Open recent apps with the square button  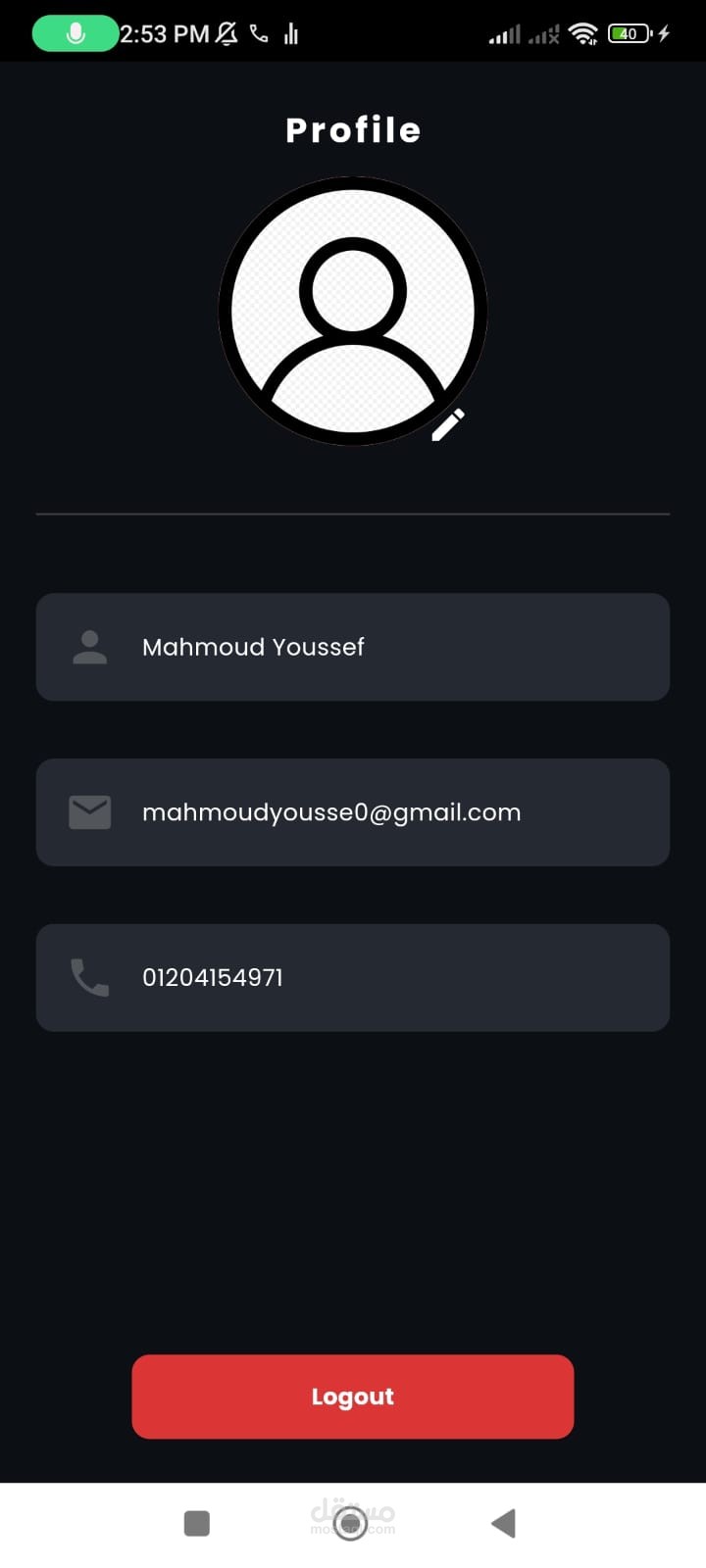click(x=197, y=1523)
